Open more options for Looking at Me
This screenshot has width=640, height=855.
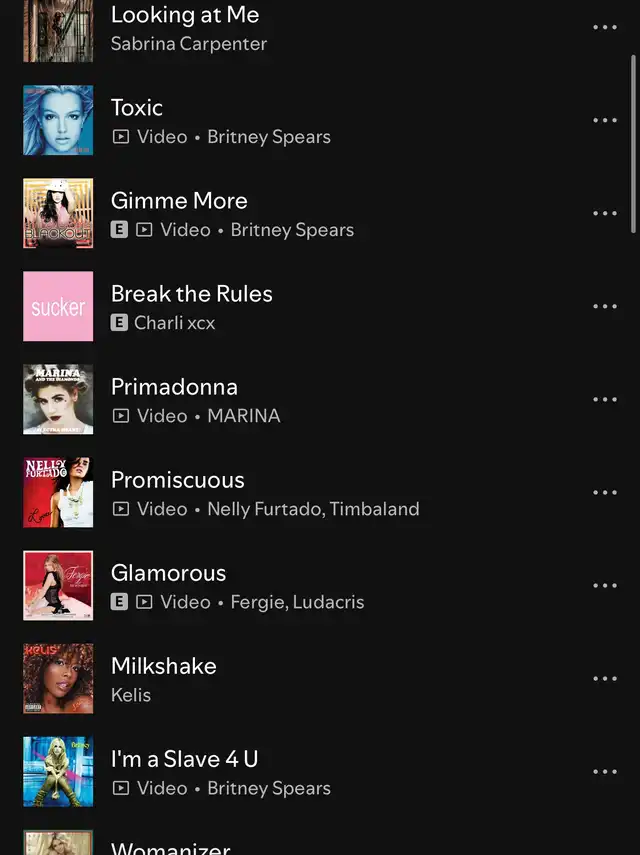point(605,28)
